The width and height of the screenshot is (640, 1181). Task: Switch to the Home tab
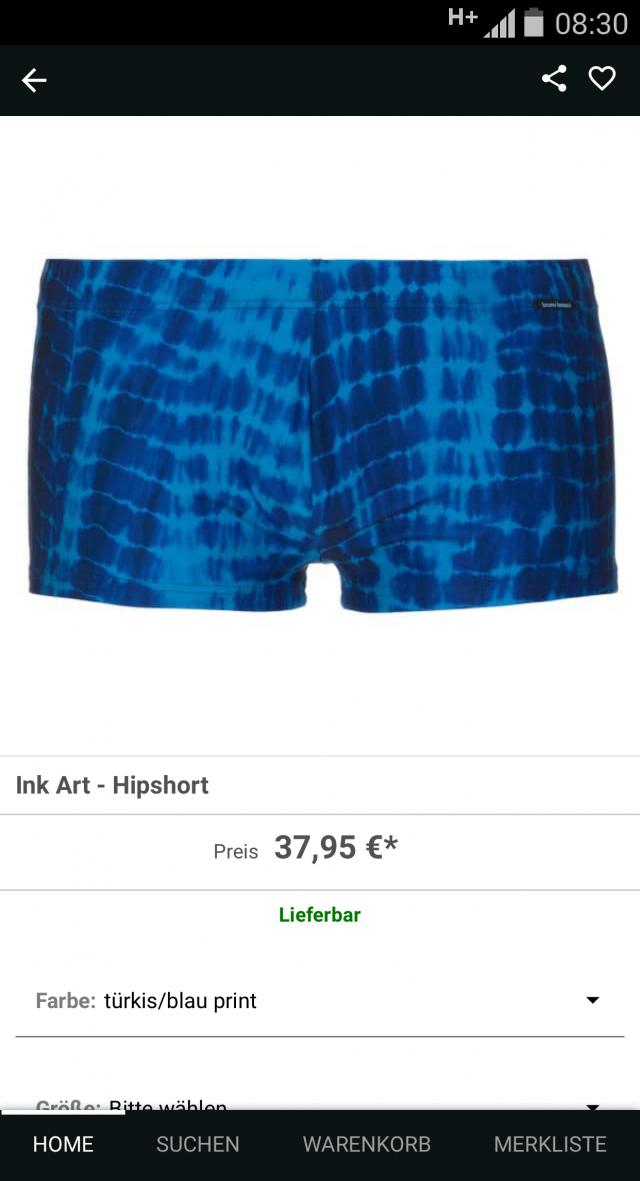63,1145
